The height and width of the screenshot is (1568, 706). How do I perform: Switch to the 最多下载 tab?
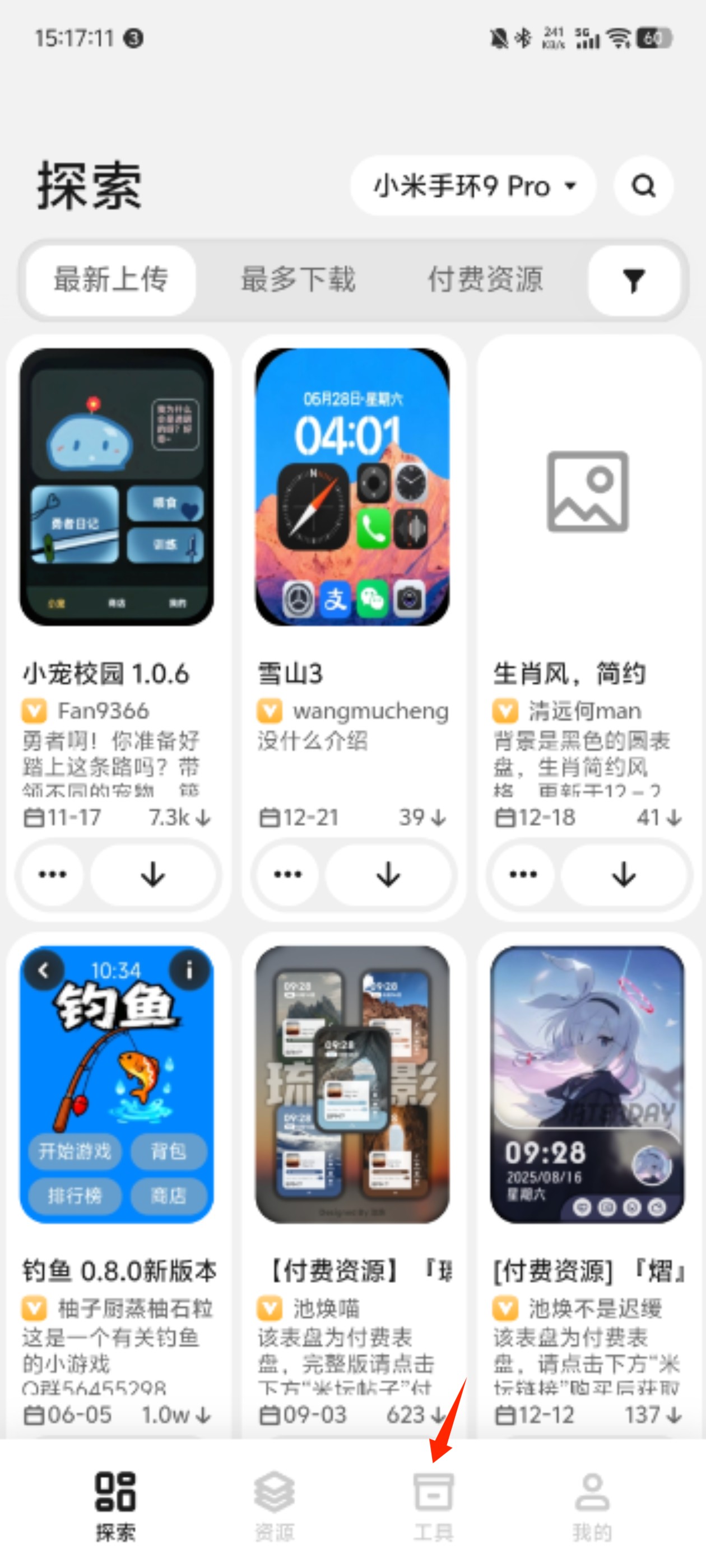pyautogui.click(x=298, y=281)
